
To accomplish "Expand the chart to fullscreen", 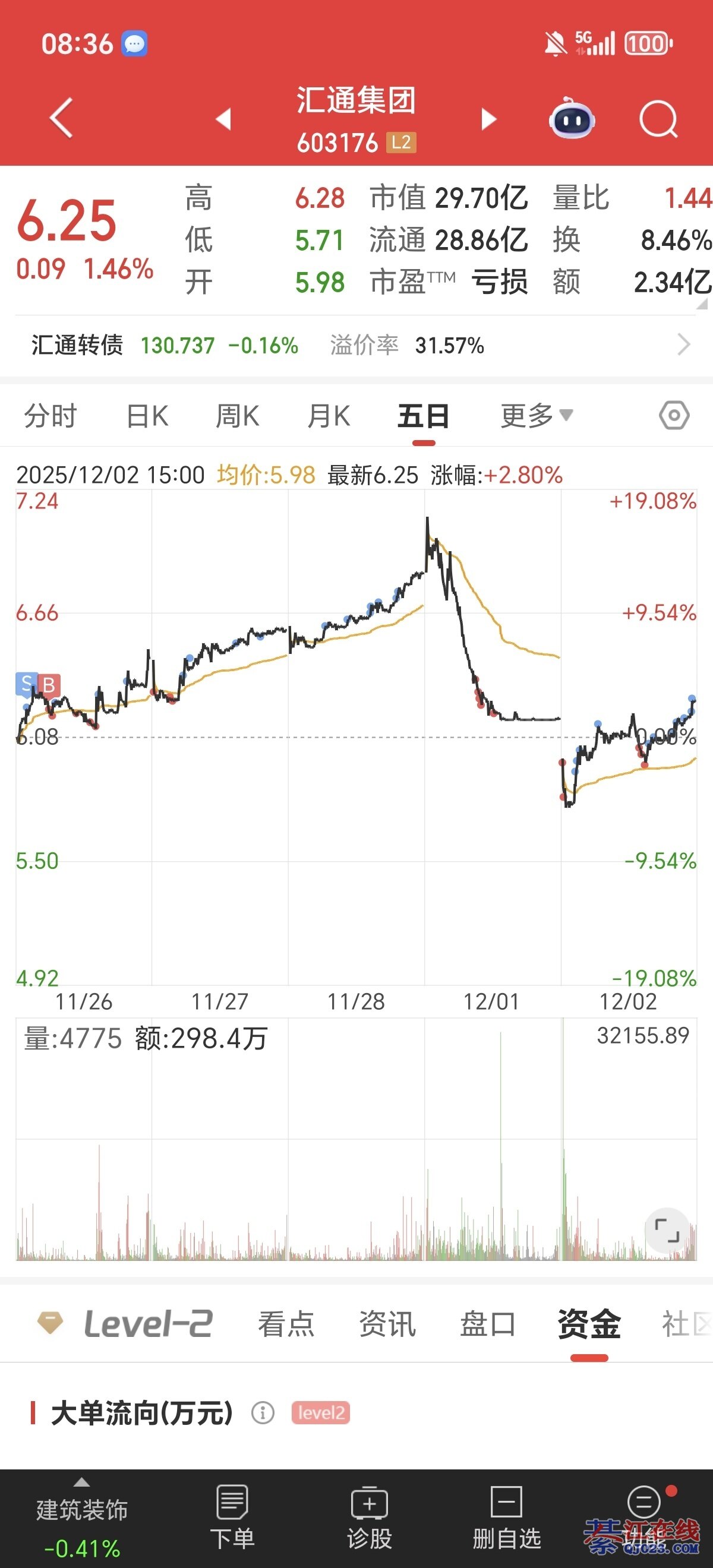I will pos(667,1229).
